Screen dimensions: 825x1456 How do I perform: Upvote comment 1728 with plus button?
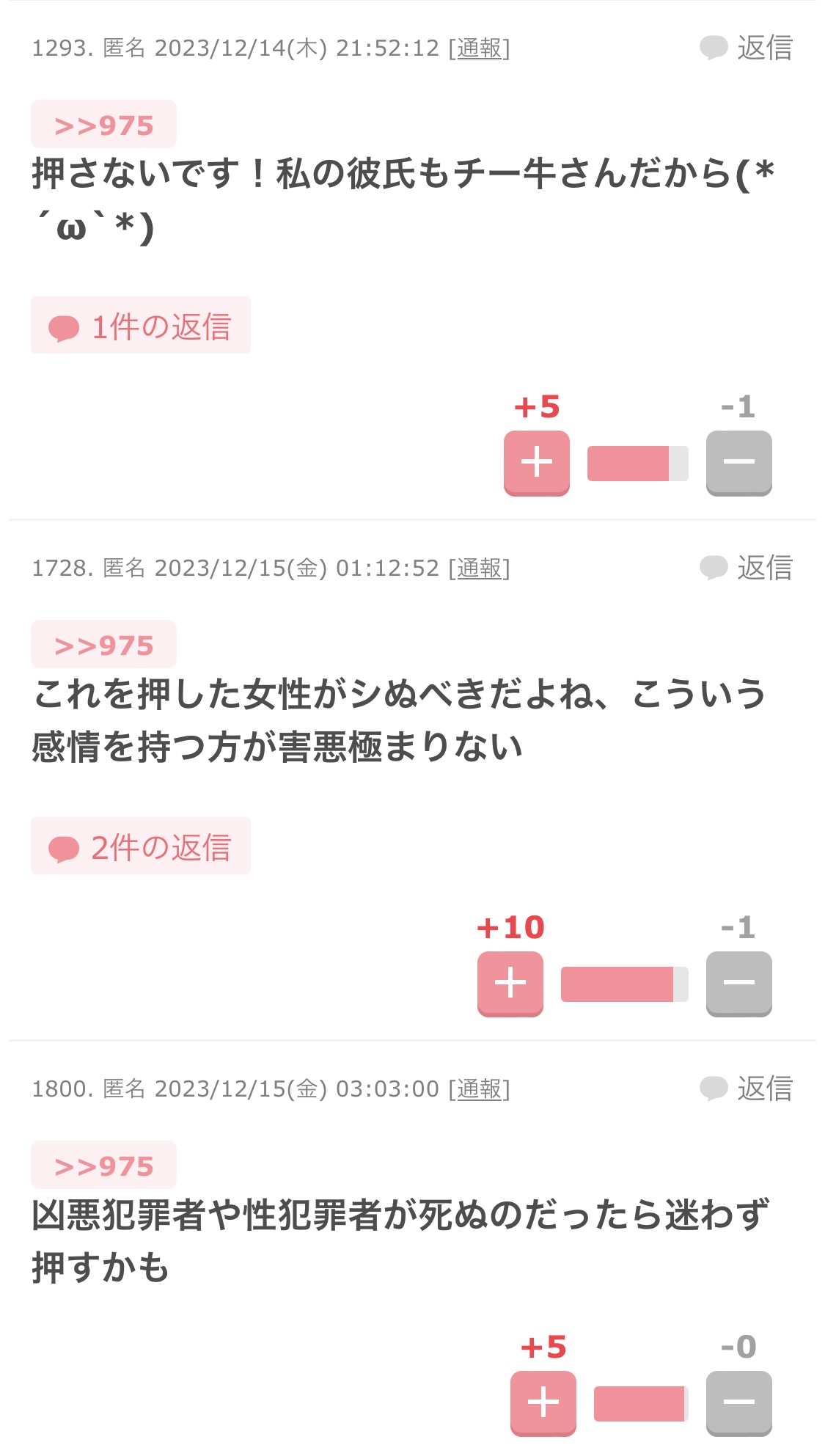tap(510, 984)
